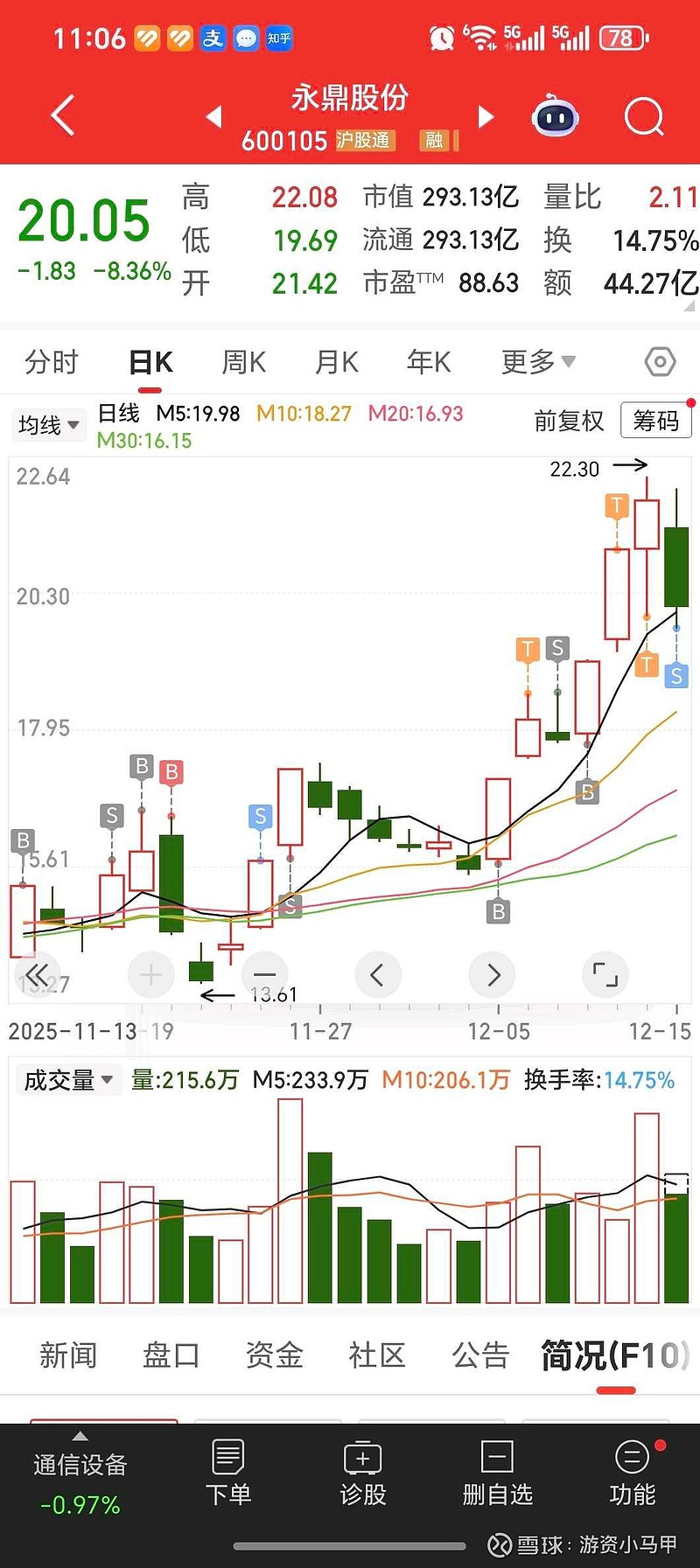Expand the 更多 chart period dropdown

tap(537, 362)
